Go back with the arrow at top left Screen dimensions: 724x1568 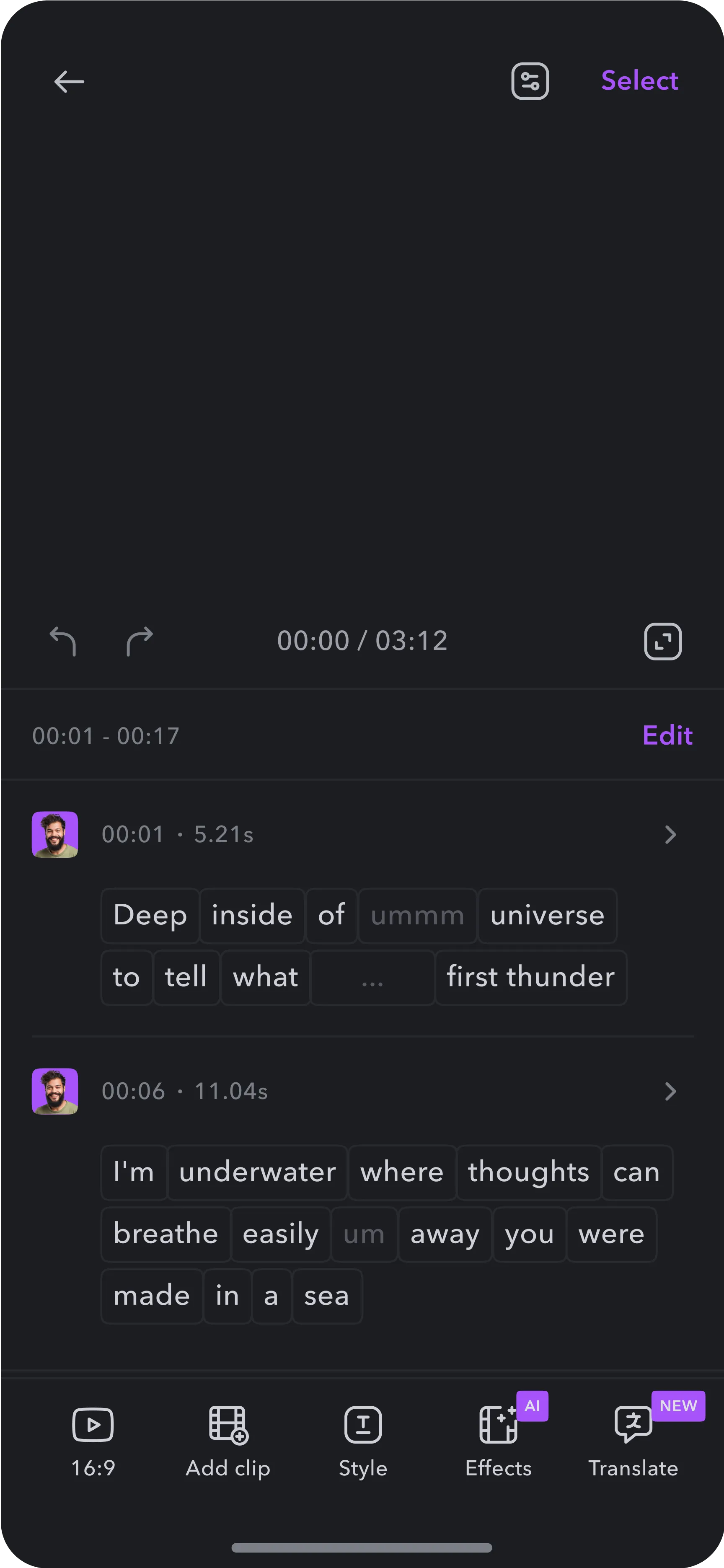(68, 81)
